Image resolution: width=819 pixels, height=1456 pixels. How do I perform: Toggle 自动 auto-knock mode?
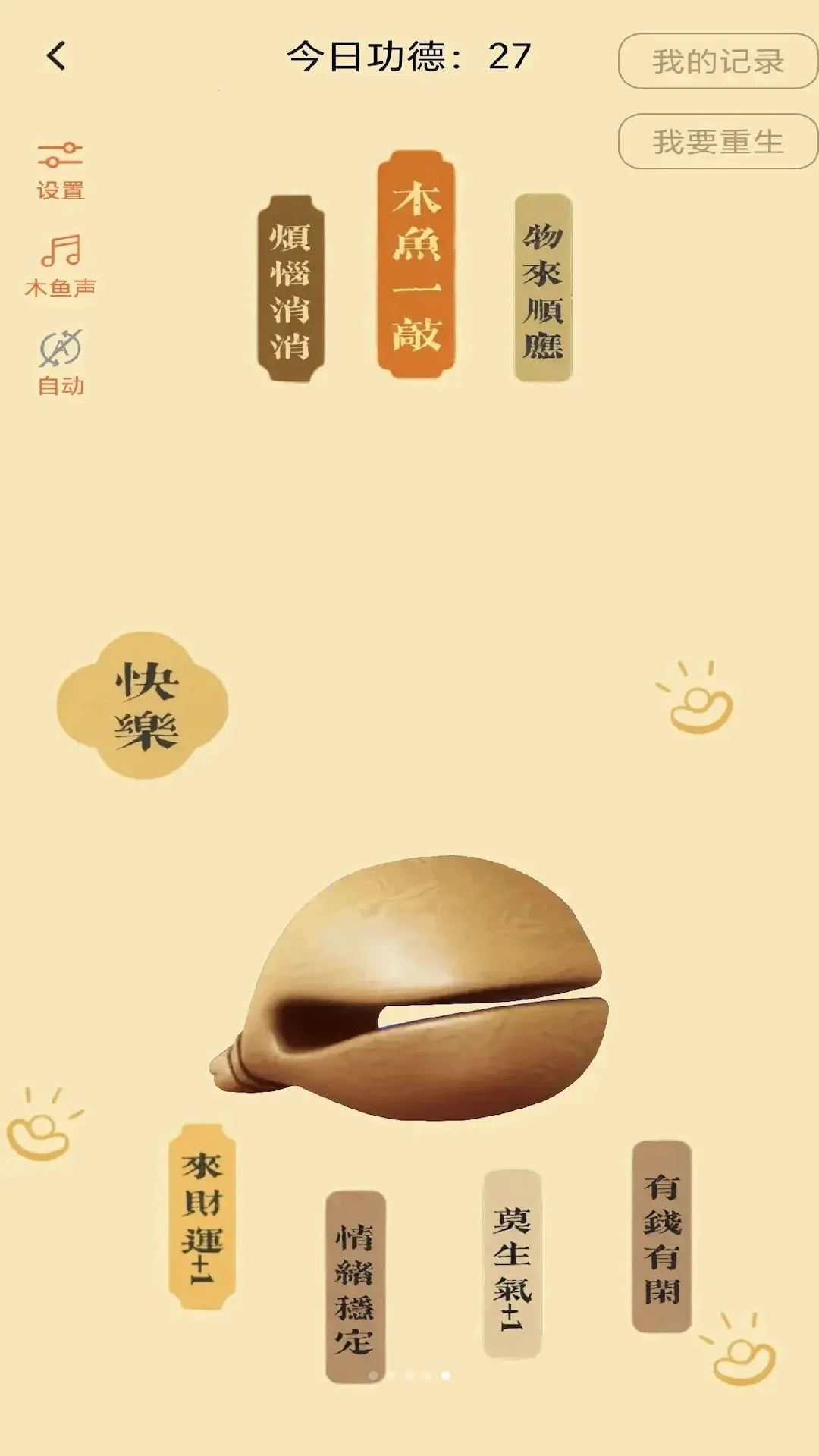pyautogui.click(x=61, y=362)
